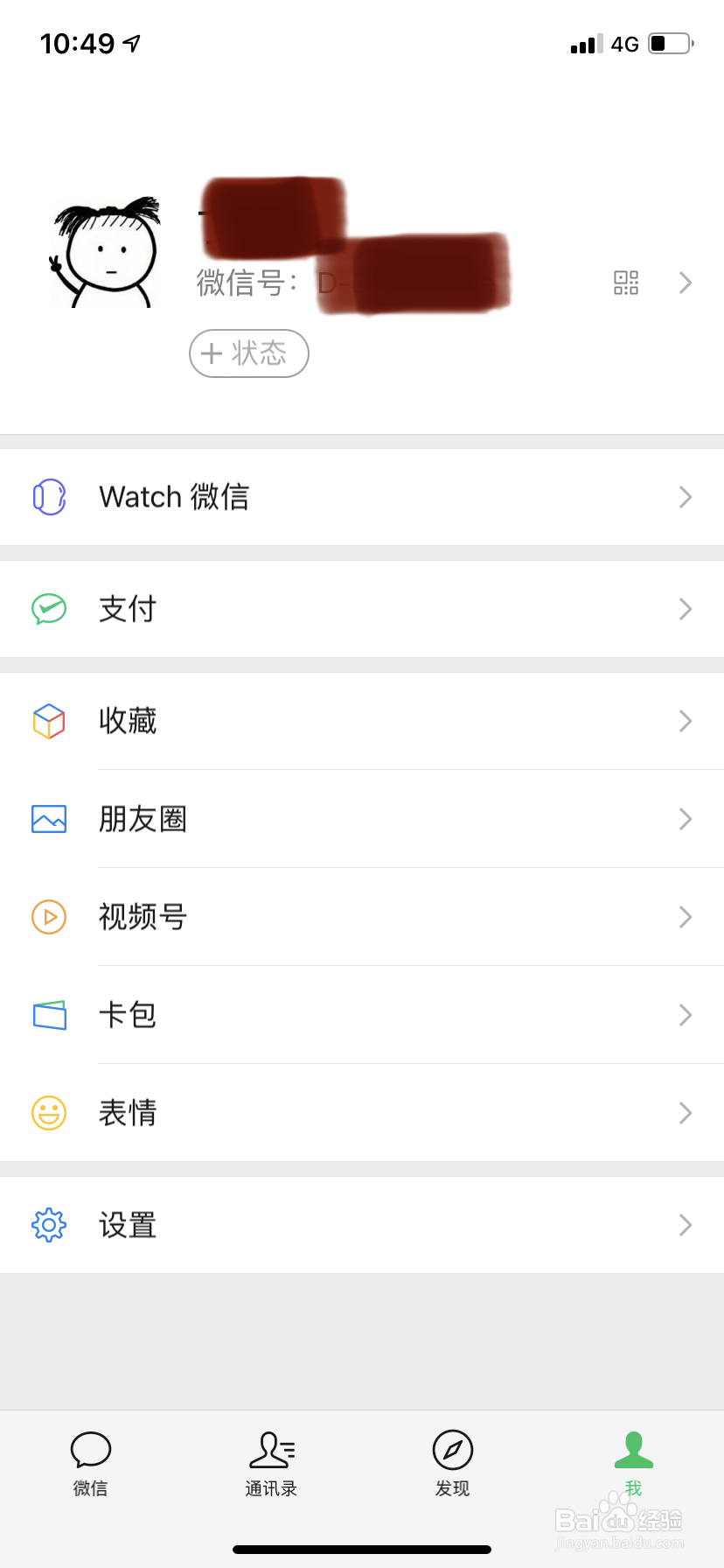Switch to the 发现 discover tab
The width and height of the screenshot is (724, 1568).
[452, 1463]
